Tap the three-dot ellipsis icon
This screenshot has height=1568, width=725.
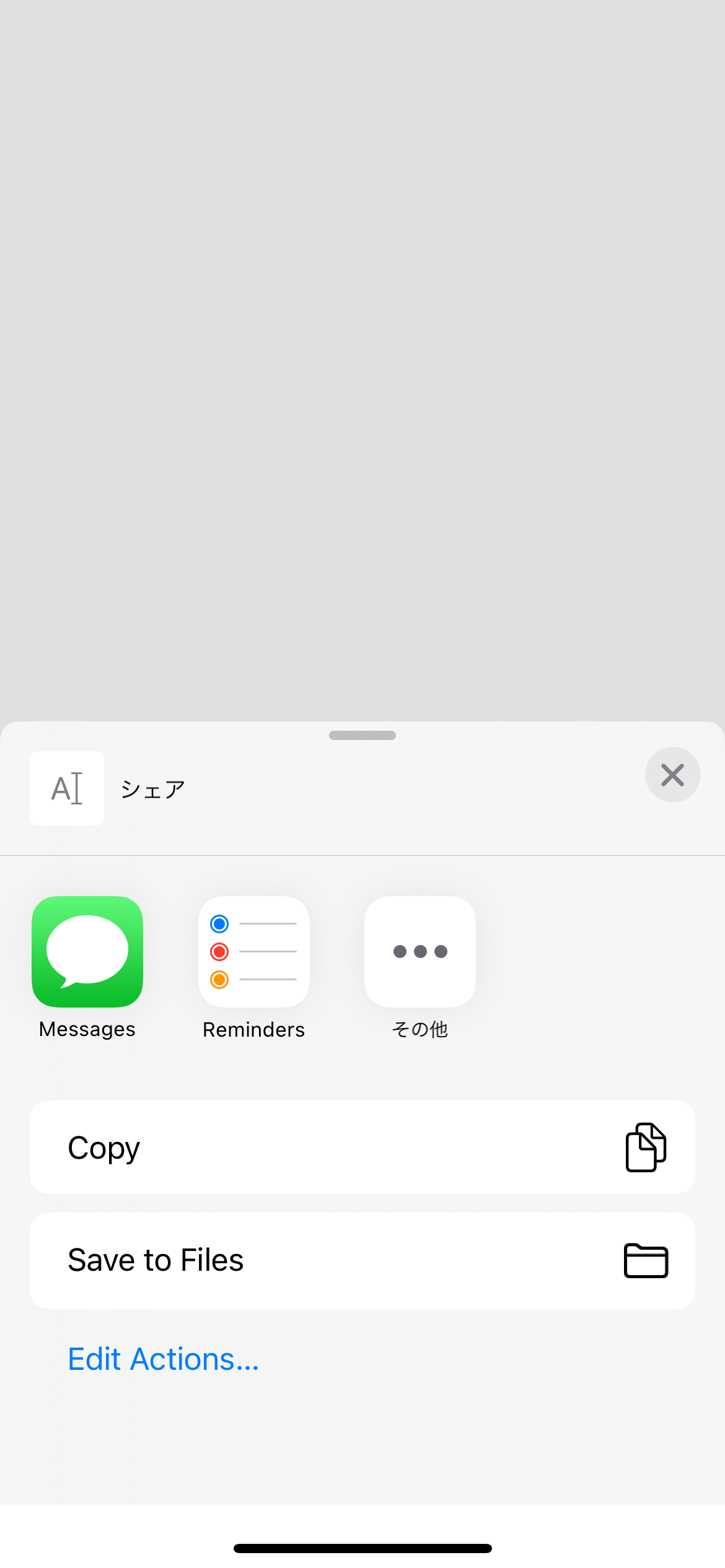tap(420, 951)
